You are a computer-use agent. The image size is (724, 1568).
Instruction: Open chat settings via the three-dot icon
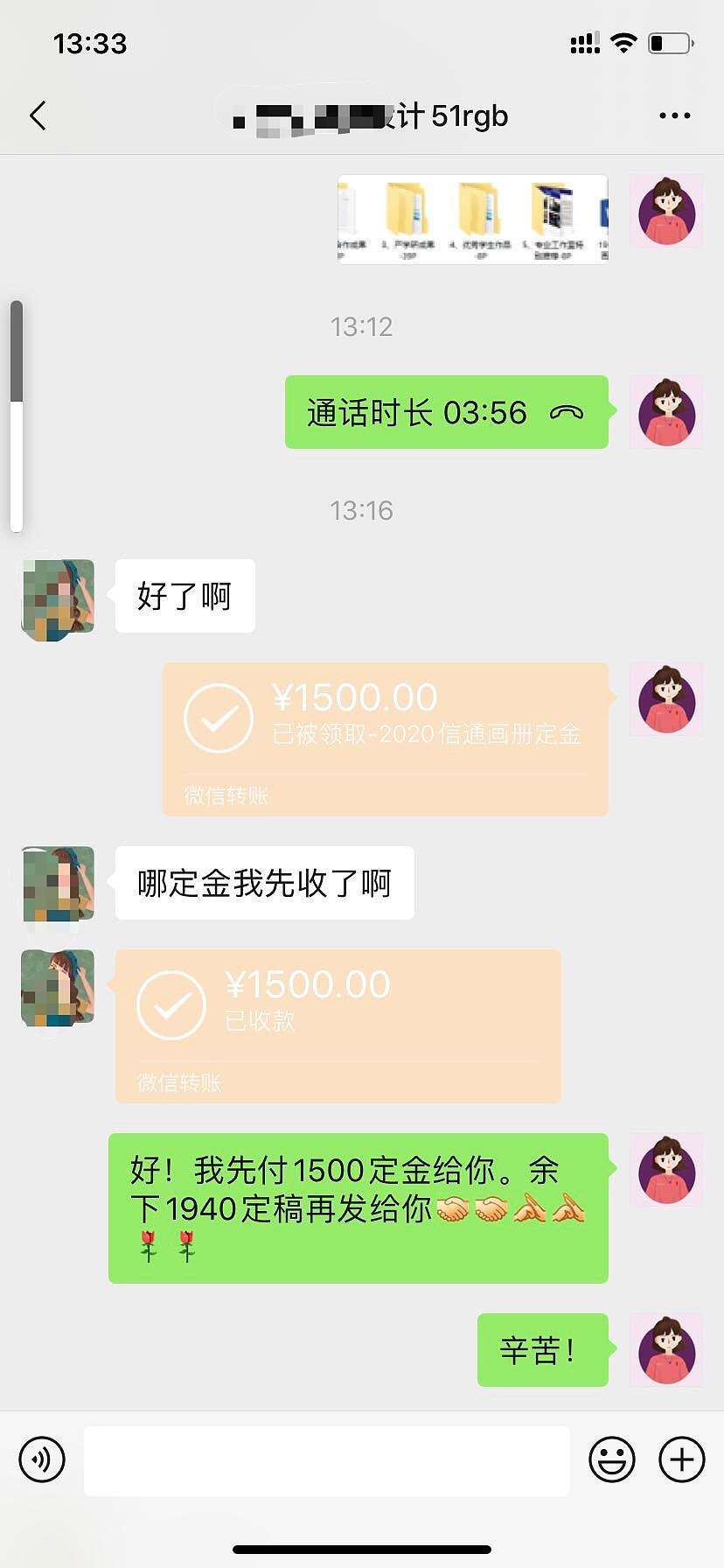click(x=673, y=115)
